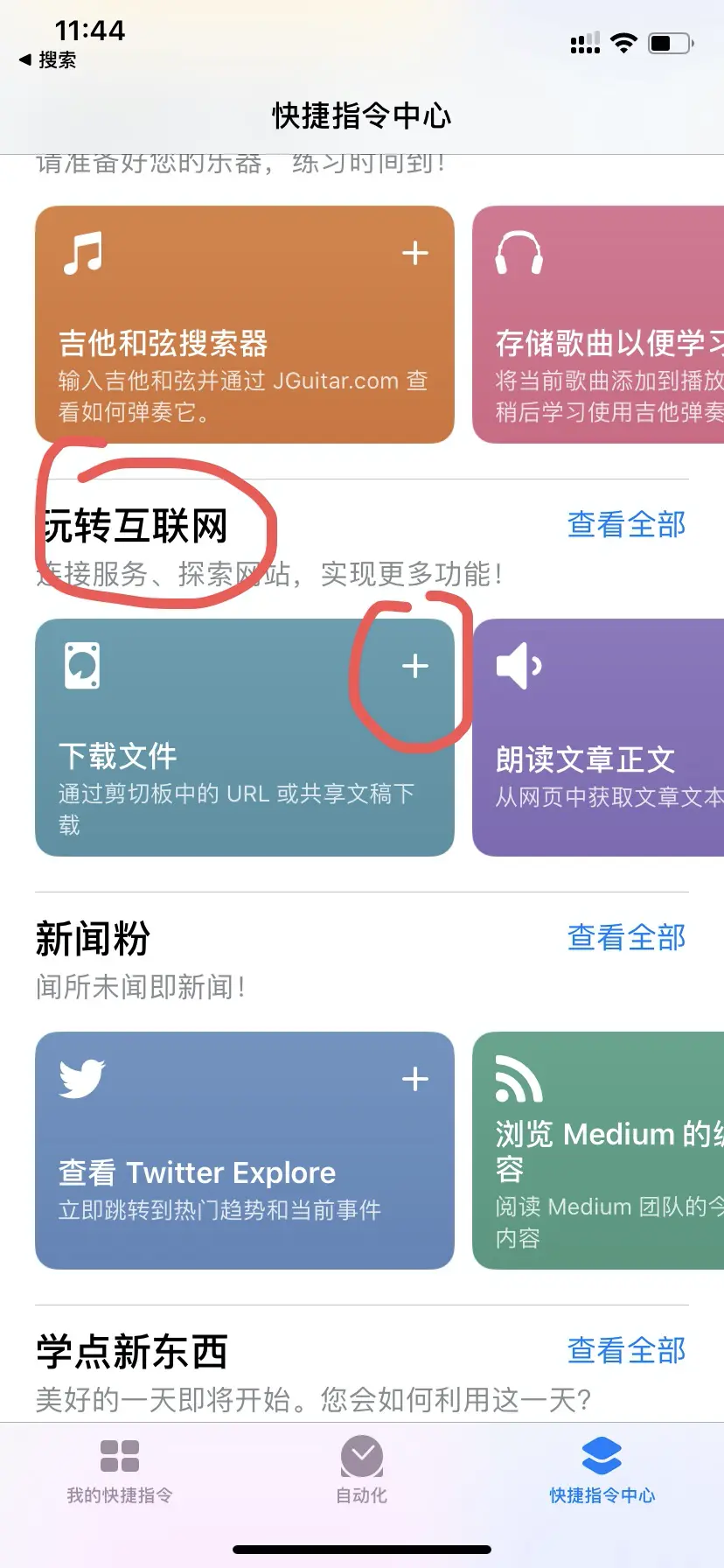
Task: Switch to 我的快捷指令 tab
Action: [x=120, y=1472]
